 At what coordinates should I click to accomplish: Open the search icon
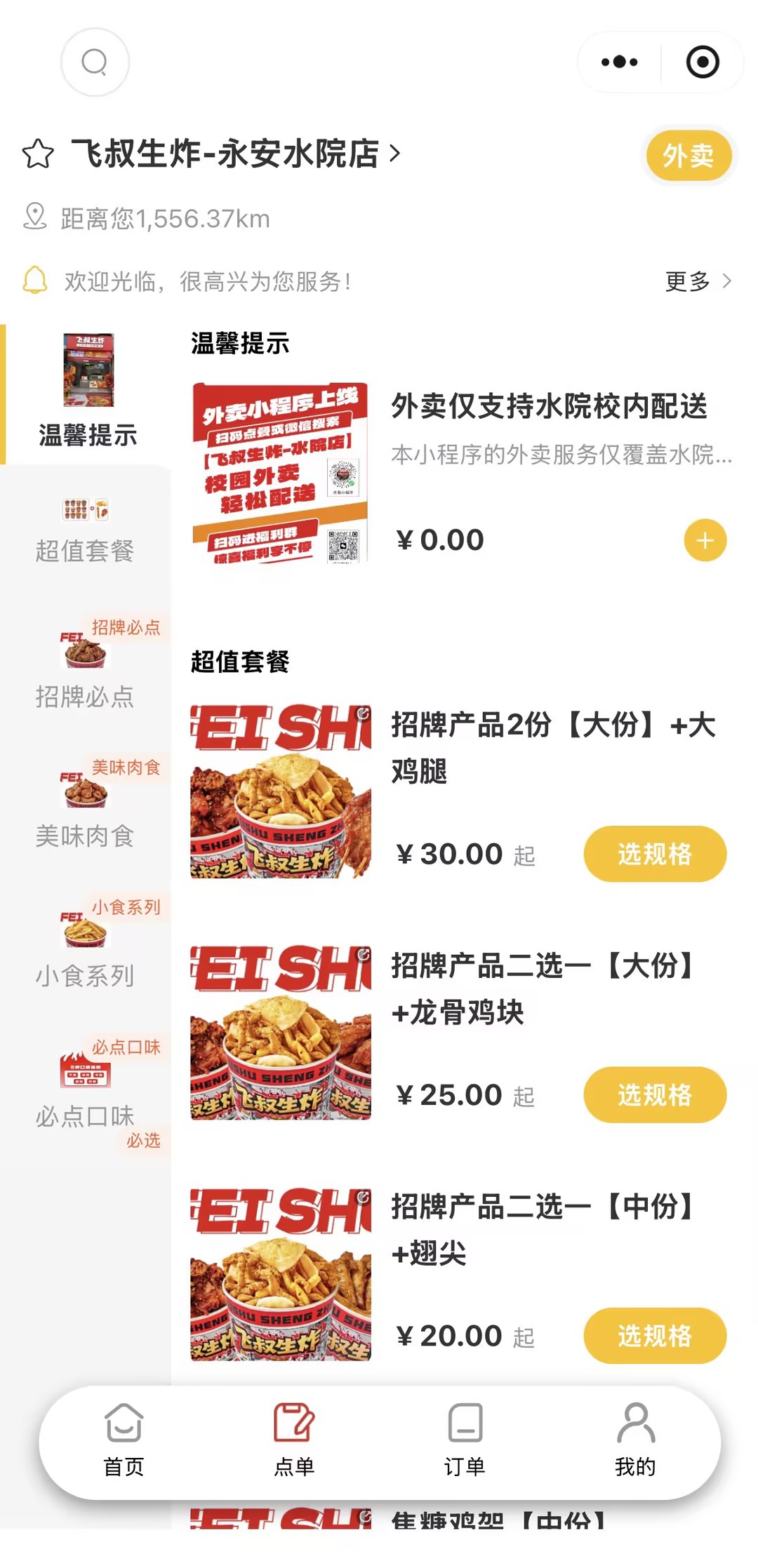(95, 62)
